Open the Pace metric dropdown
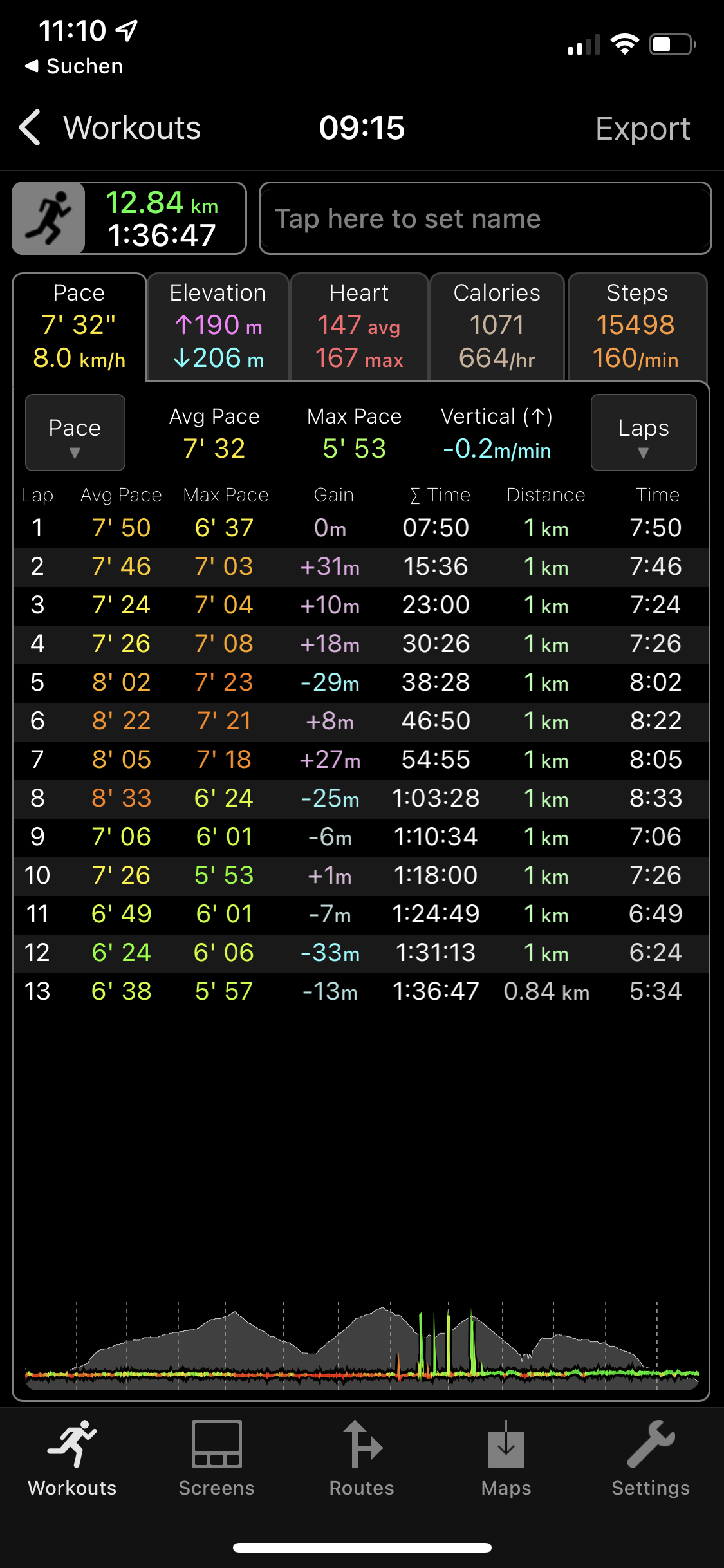This screenshot has height=1568, width=724. pyautogui.click(x=75, y=433)
